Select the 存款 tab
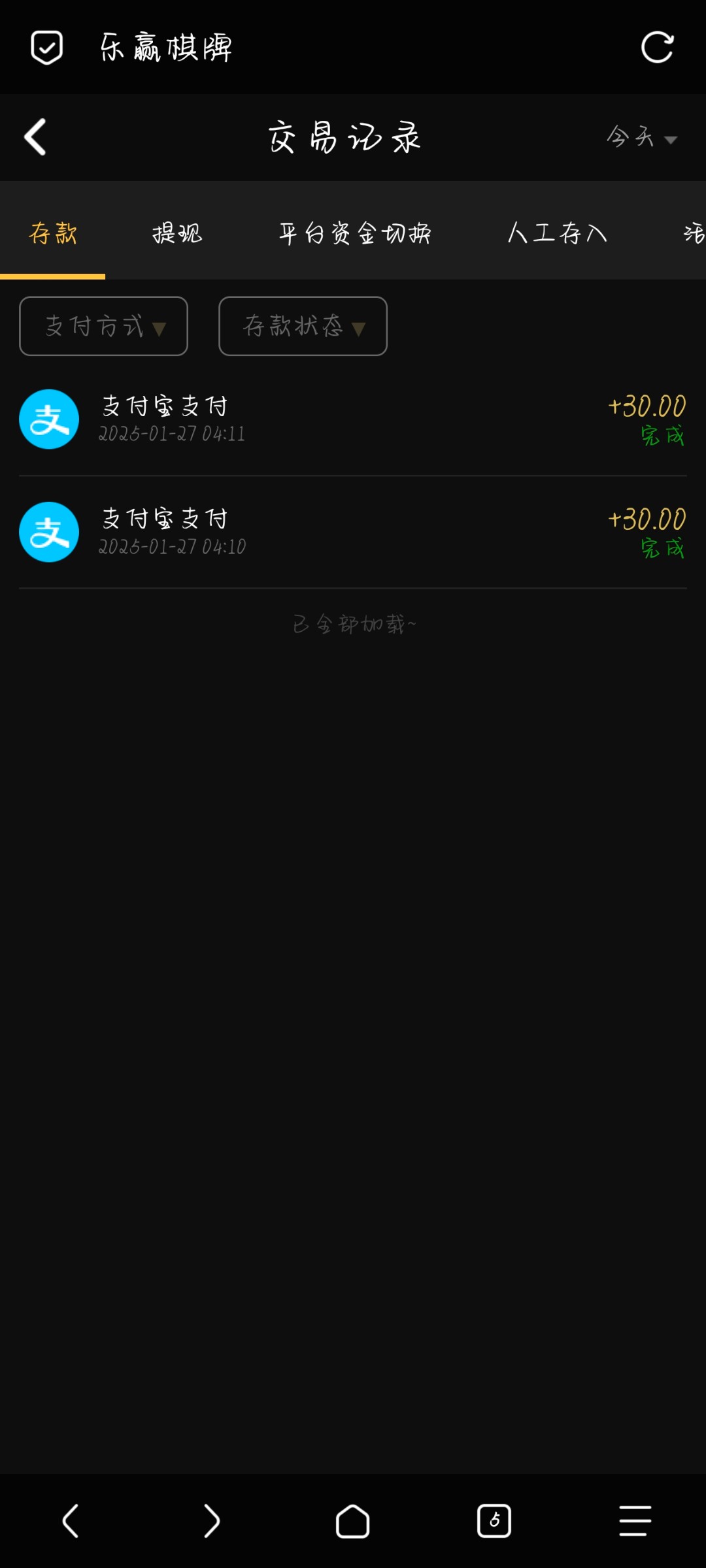 [x=53, y=233]
